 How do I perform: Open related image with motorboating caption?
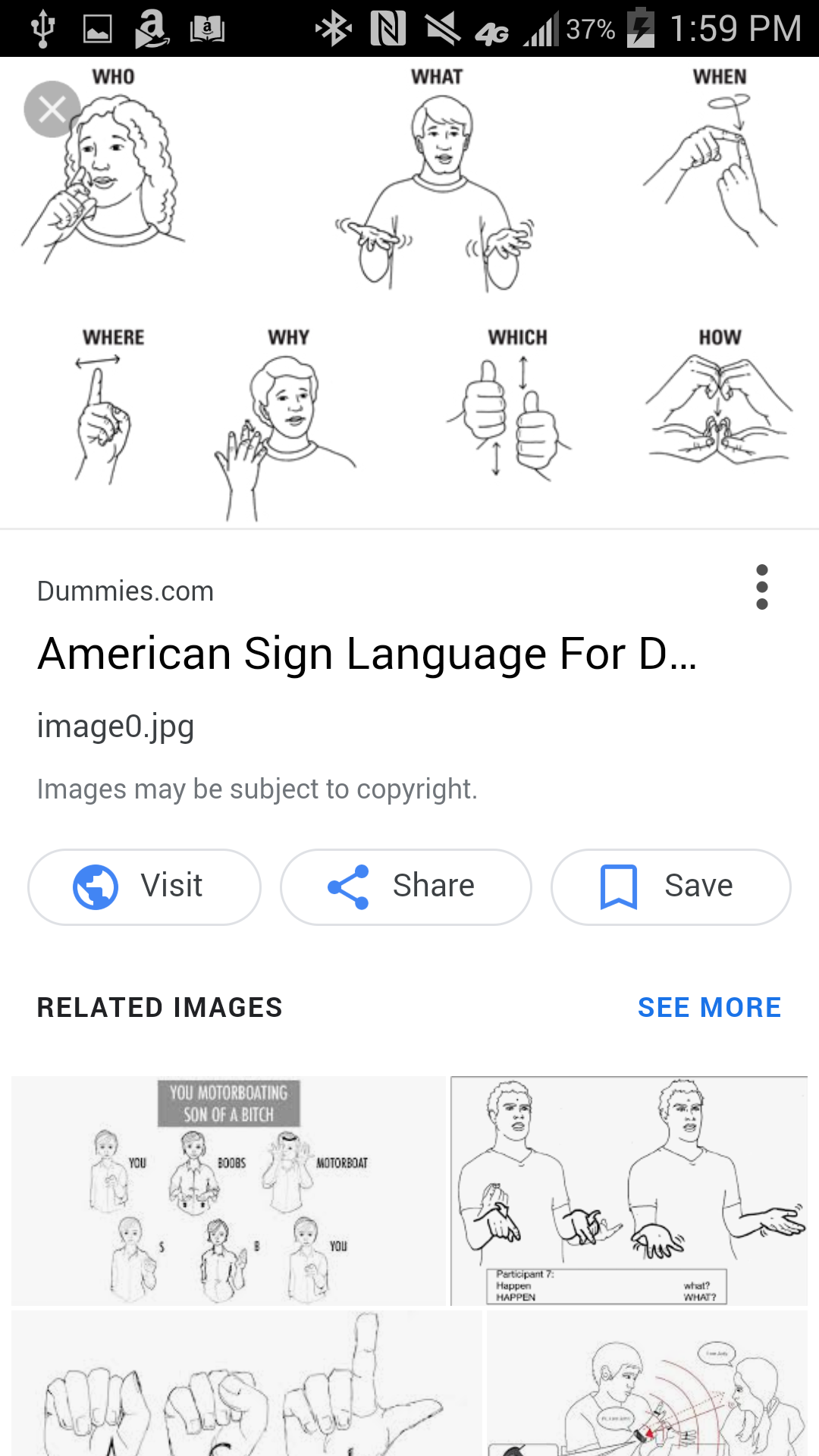click(228, 1190)
